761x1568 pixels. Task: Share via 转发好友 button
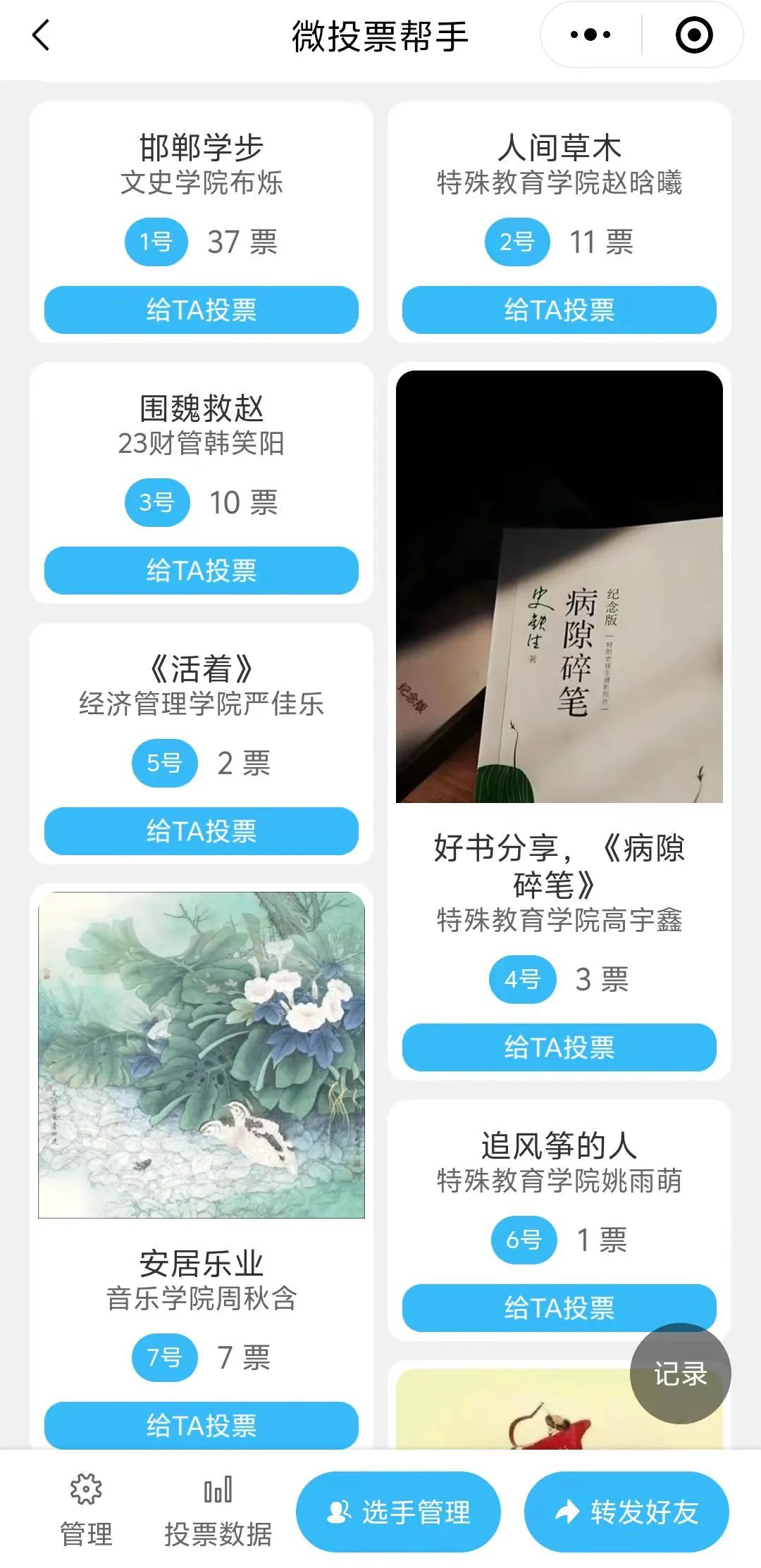click(x=626, y=1512)
